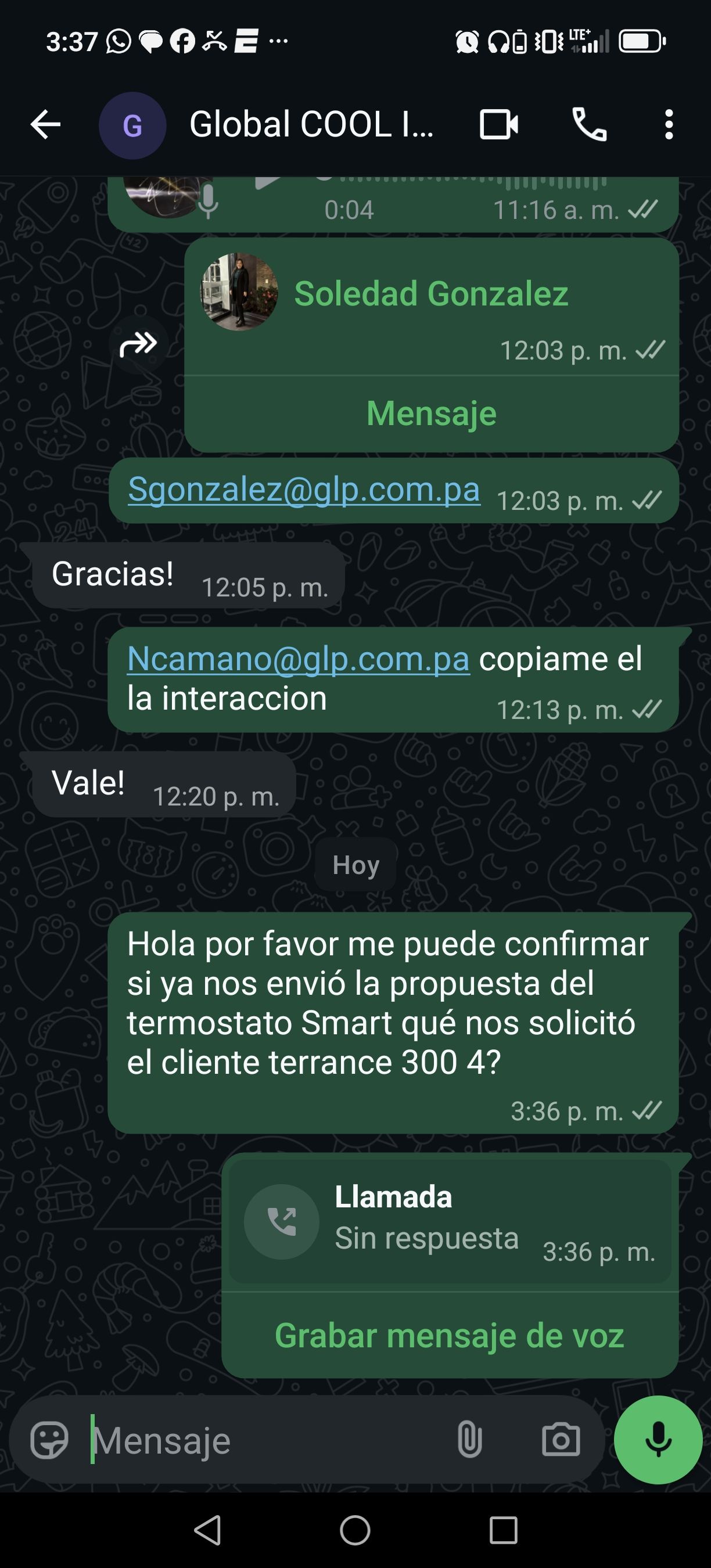
Task: Forward the Soledad Gonzalez contact card
Action: [x=139, y=344]
